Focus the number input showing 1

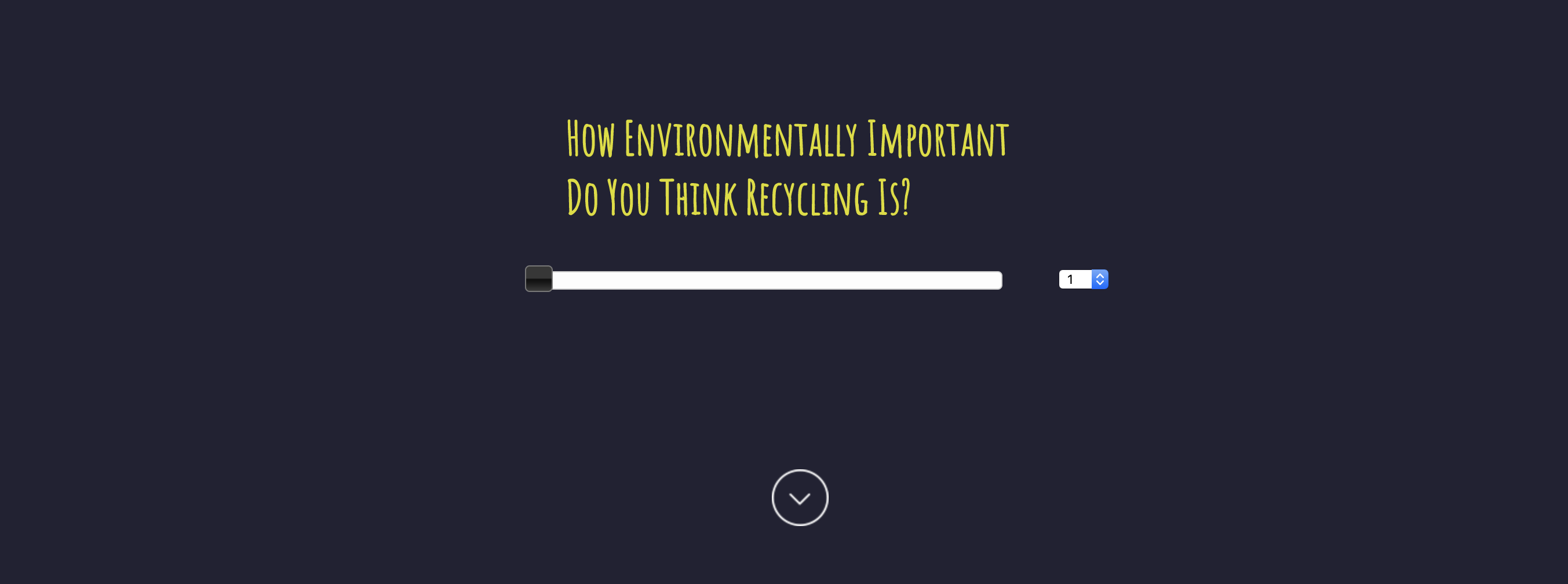(1074, 279)
